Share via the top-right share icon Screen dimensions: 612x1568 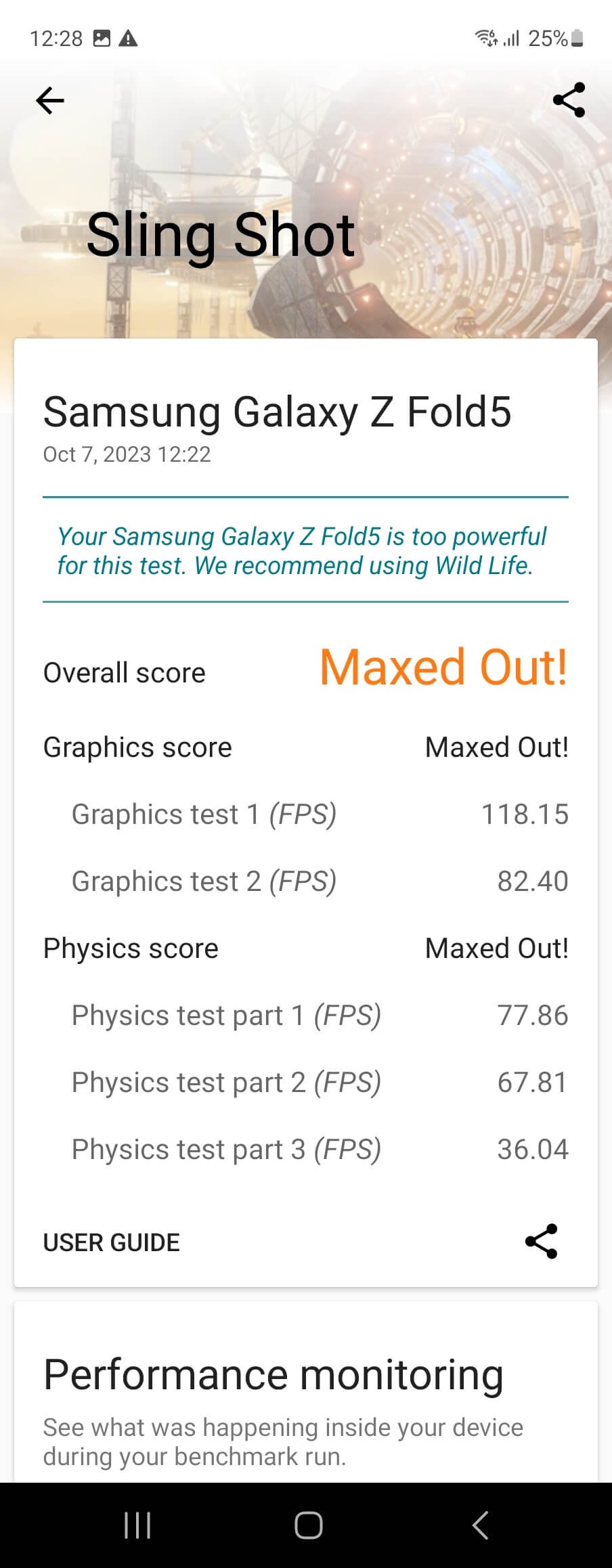pyautogui.click(x=569, y=100)
